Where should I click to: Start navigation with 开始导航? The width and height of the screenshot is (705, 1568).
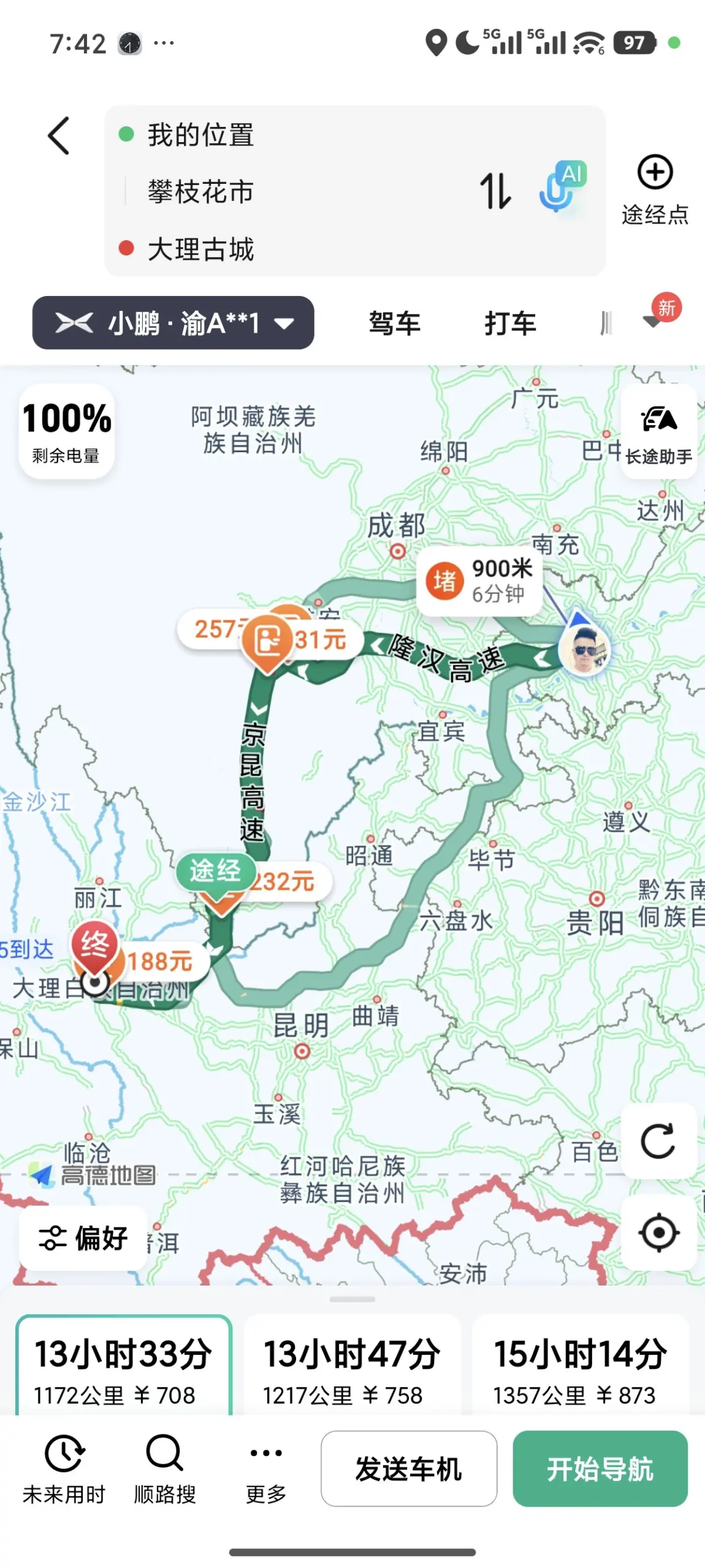point(600,1468)
